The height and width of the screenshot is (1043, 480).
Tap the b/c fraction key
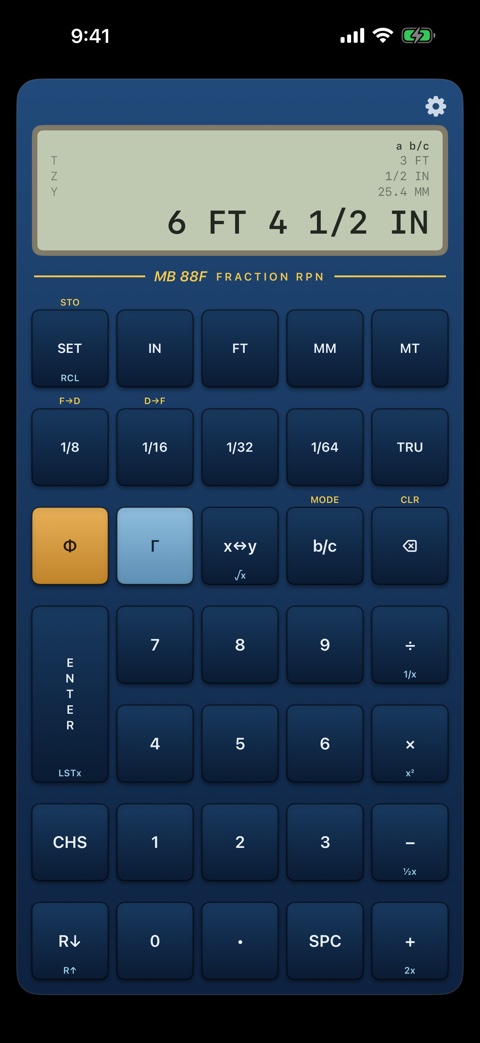pos(325,546)
